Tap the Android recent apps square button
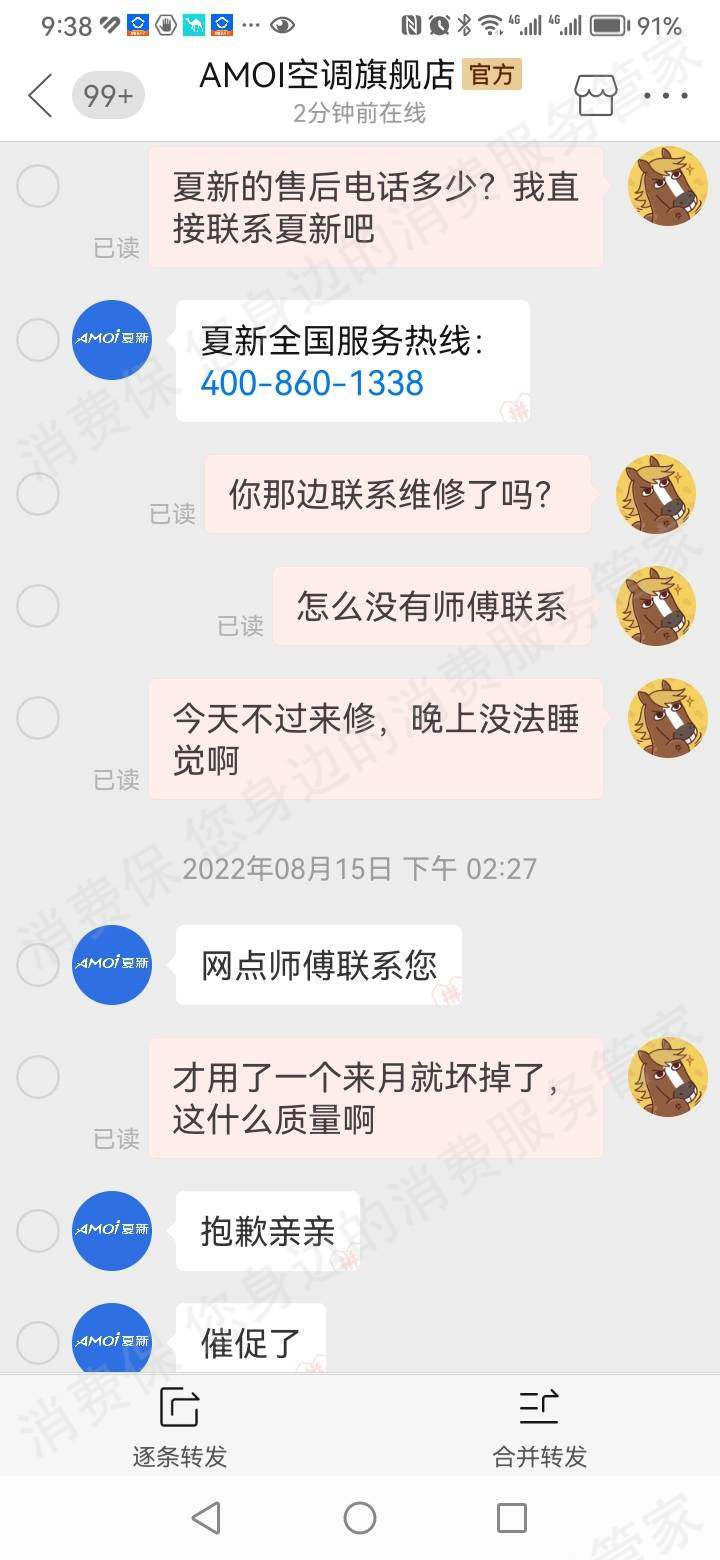 (511, 1518)
